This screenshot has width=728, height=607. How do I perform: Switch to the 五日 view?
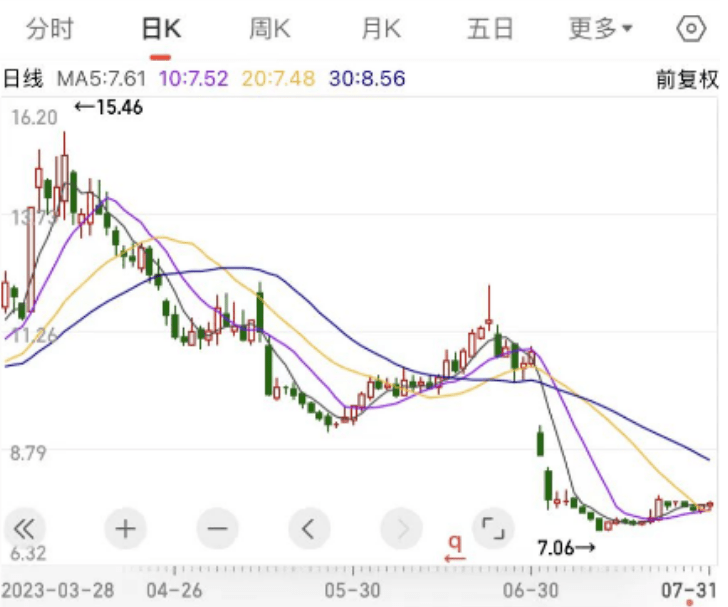click(x=489, y=29)
